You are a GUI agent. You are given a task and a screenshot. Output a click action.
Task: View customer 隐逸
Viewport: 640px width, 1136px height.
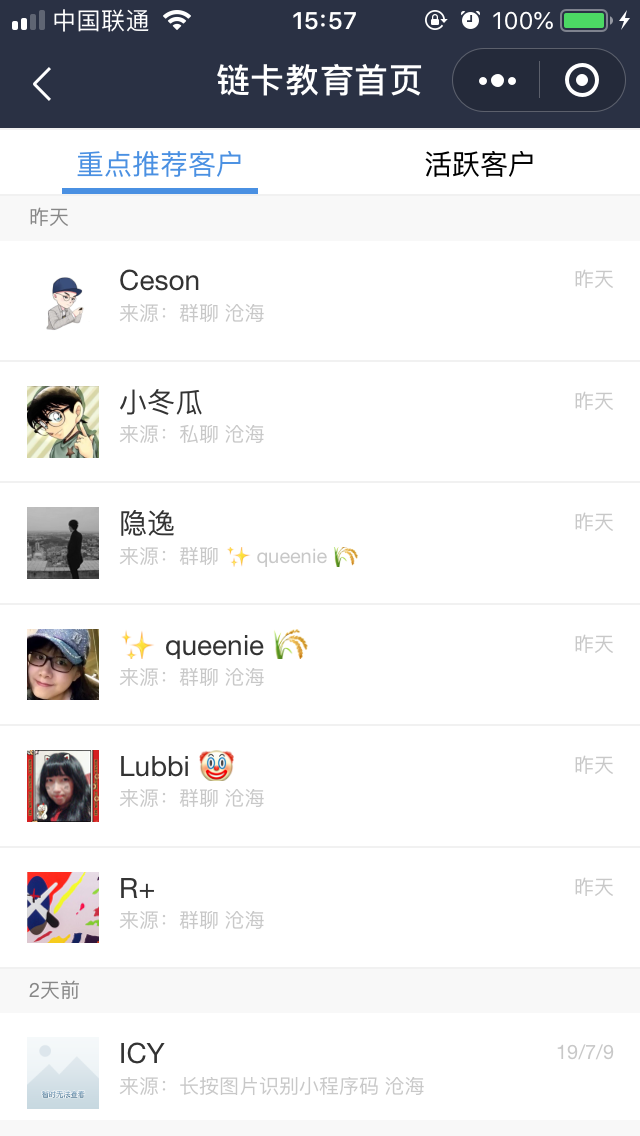coord(320,543)
